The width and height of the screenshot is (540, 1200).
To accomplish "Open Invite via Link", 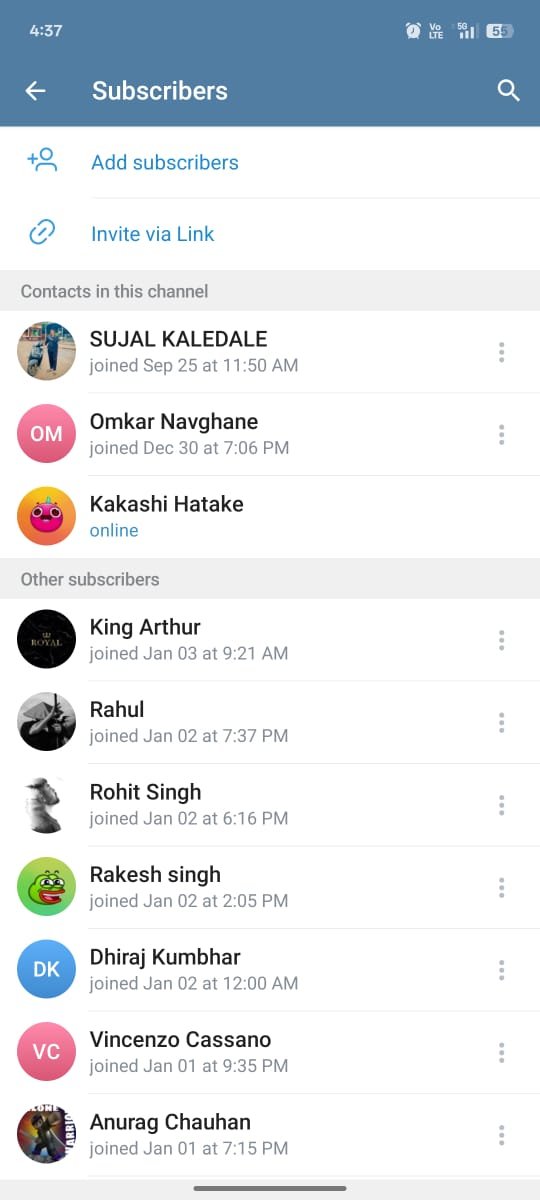I will [x=270, y=234].
